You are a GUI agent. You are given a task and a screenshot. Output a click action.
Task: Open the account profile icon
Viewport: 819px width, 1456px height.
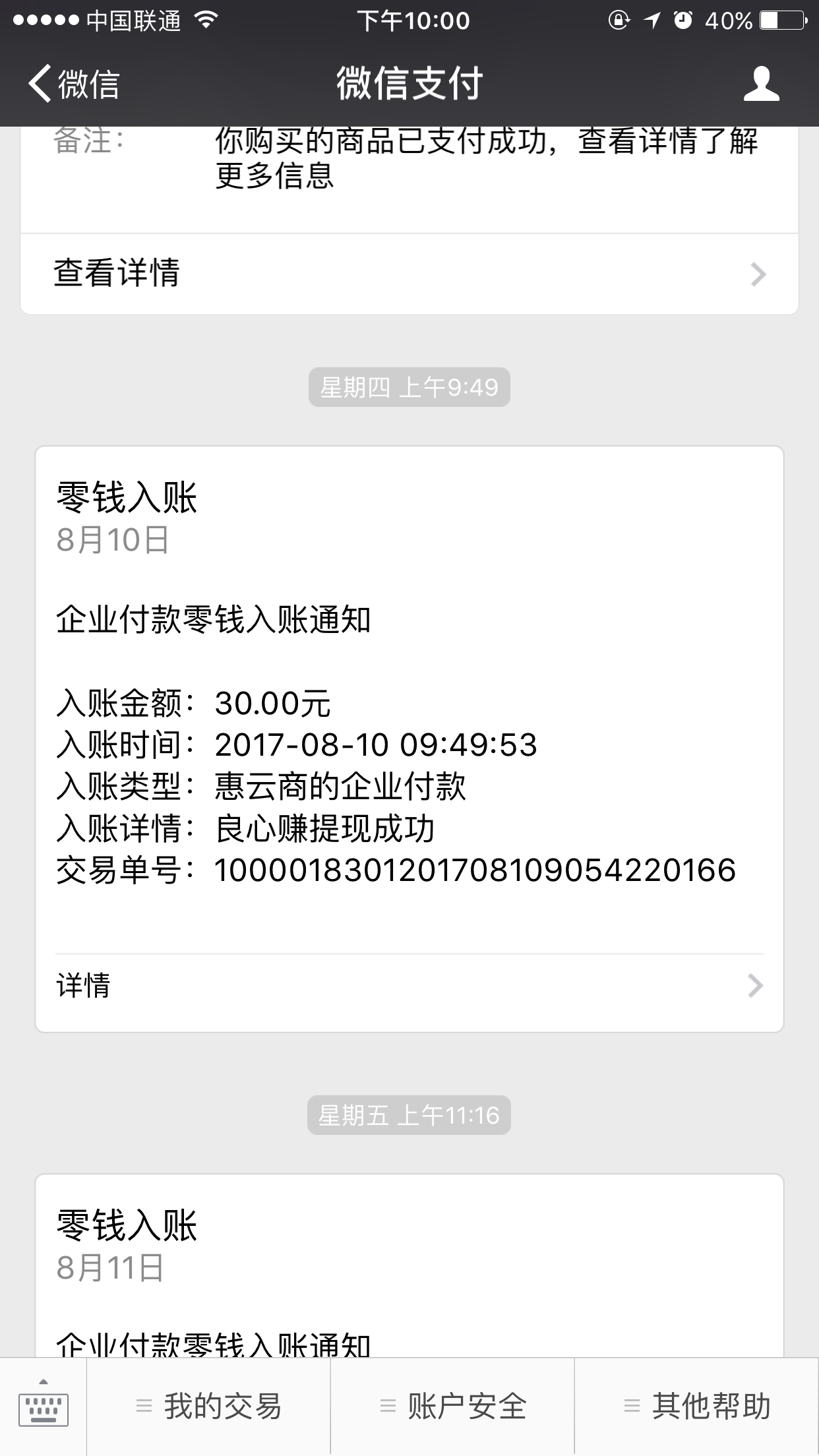click(x=761, y=84)
